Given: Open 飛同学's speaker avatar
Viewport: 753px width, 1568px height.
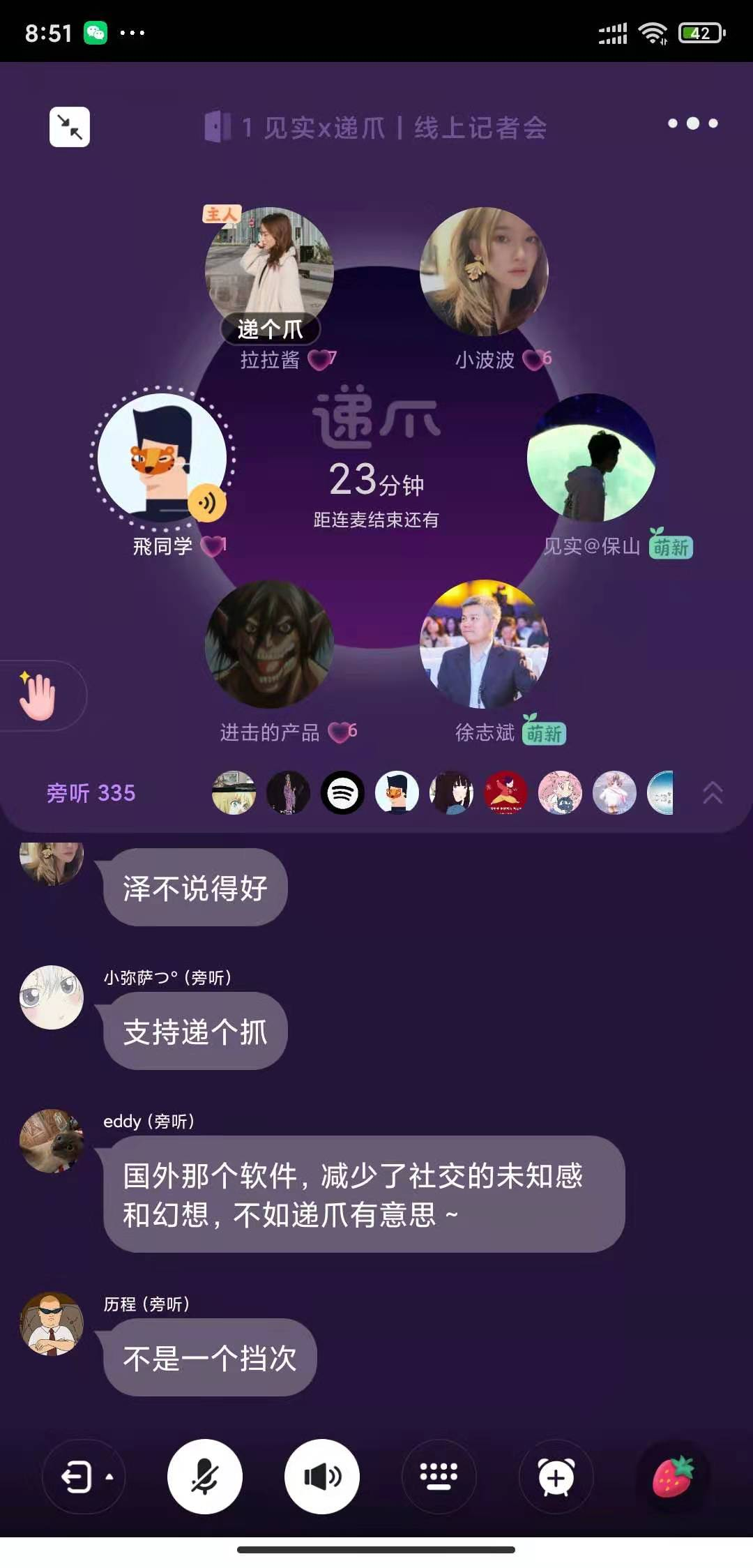Looking at the screenshot, I should (162, 457).
